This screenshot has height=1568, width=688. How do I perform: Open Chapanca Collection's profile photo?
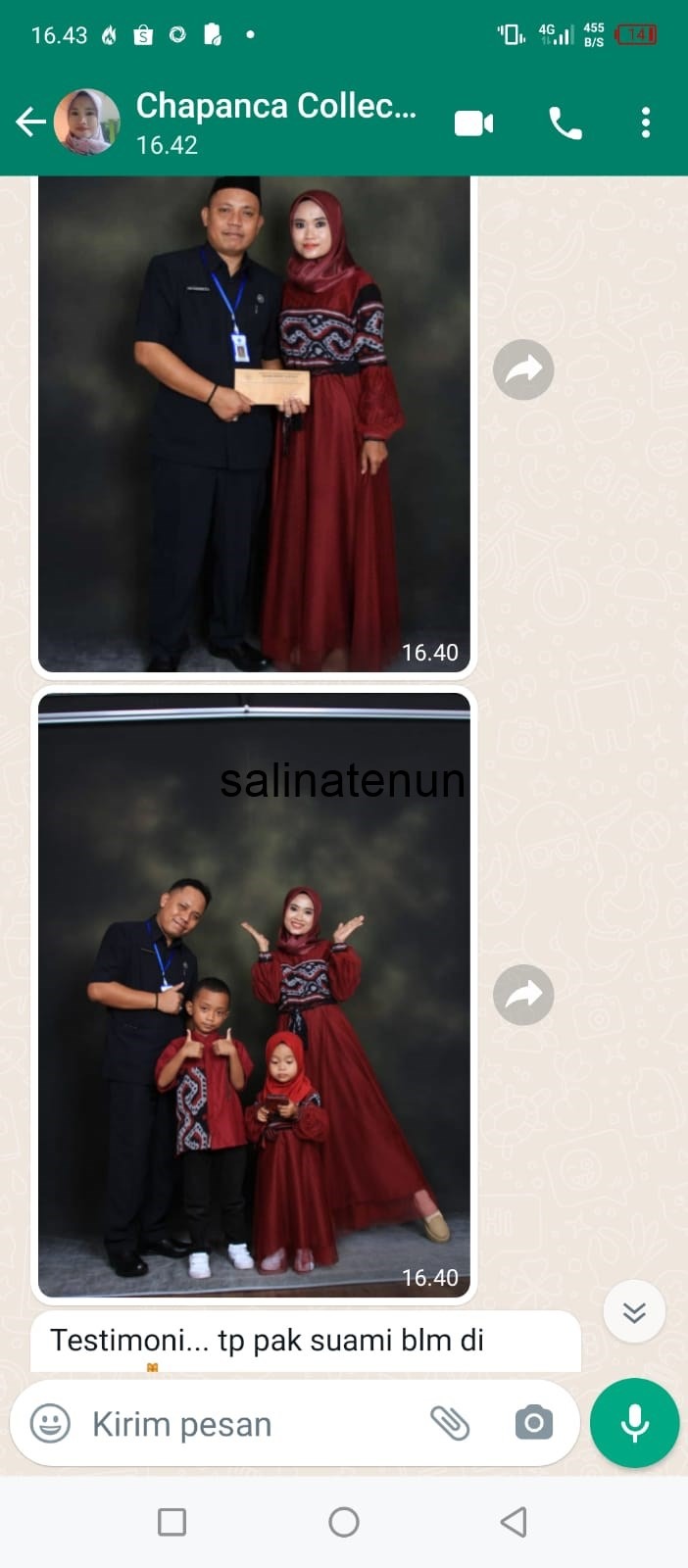[x=86, y=122]
